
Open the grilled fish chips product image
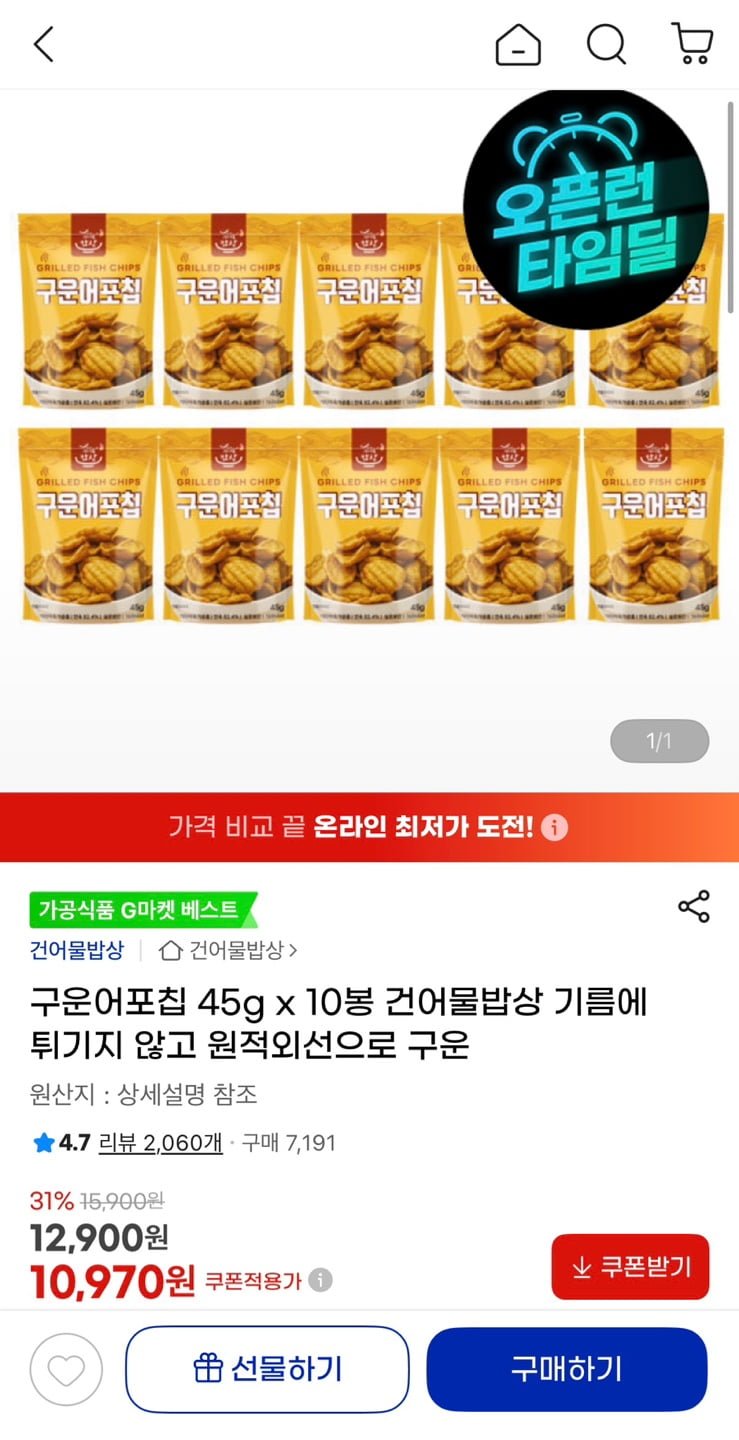300,420
